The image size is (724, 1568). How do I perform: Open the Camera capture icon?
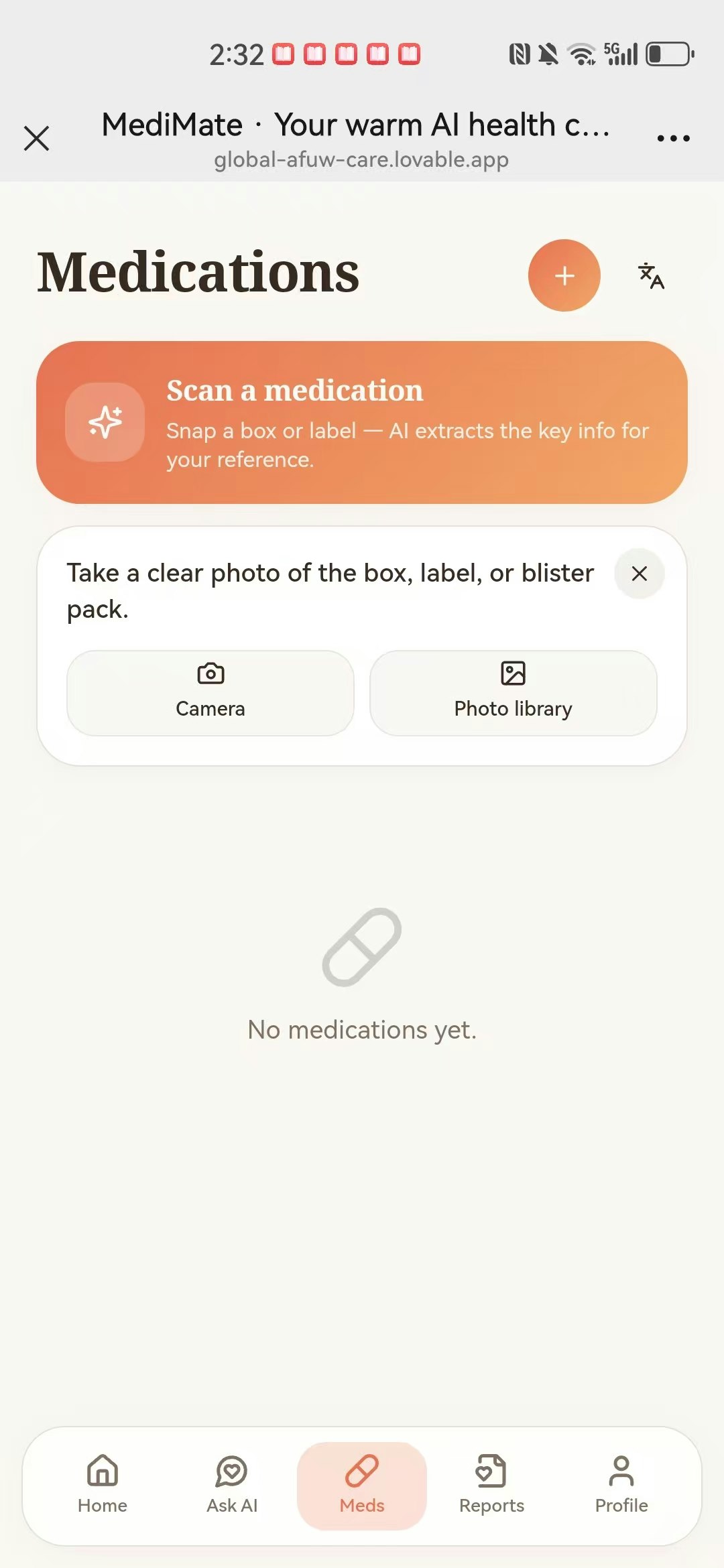click(x=210, y=673)
